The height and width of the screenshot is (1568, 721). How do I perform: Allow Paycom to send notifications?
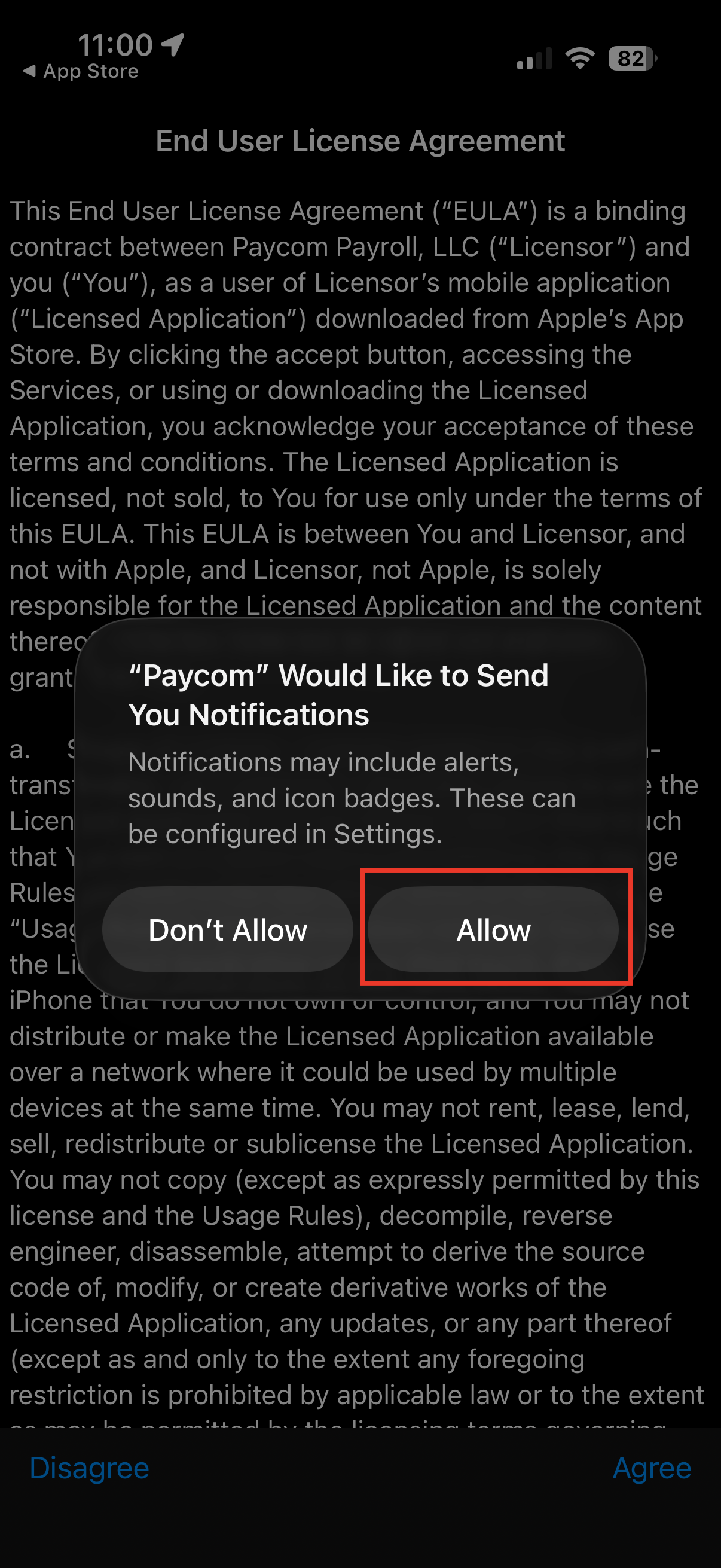493,929
